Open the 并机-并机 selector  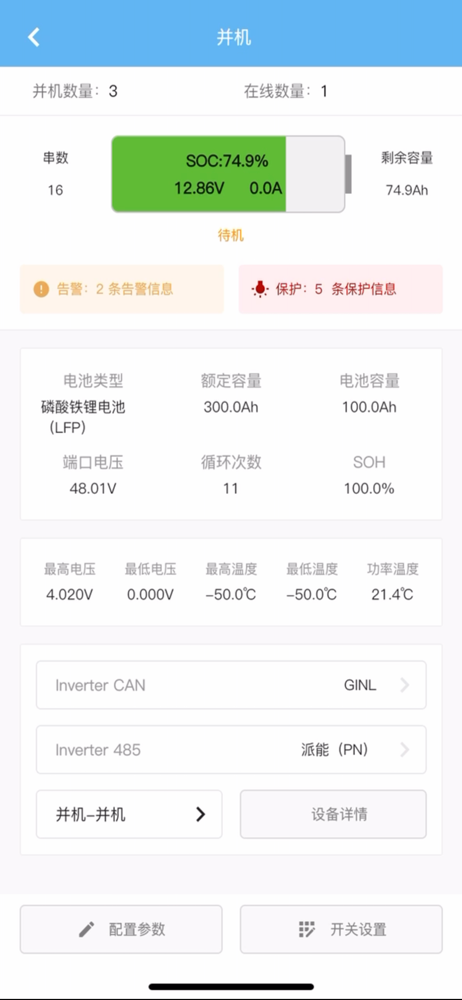click(x=130, y=814)
